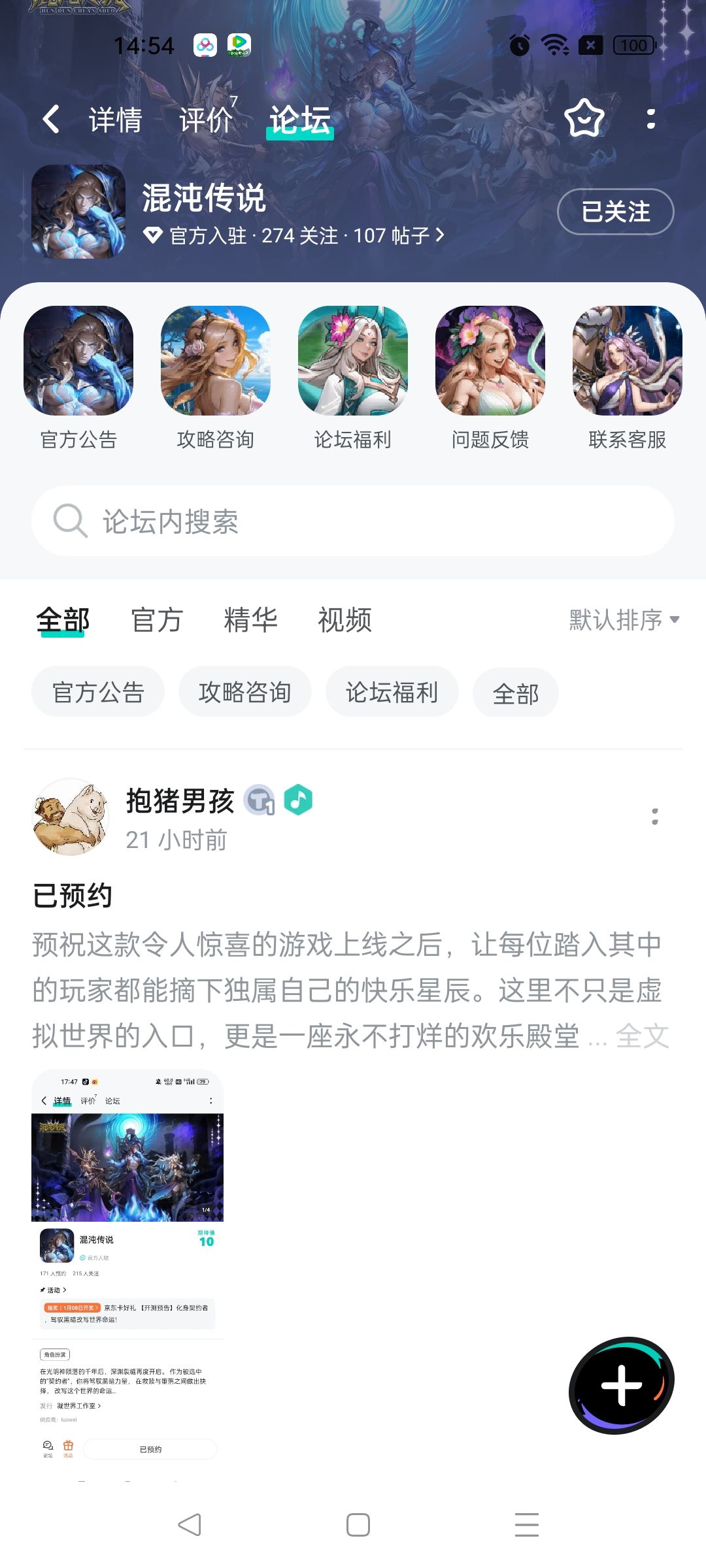Create a new post with the plus button
The image size is (706, 1568).
tap(622, 1385)
